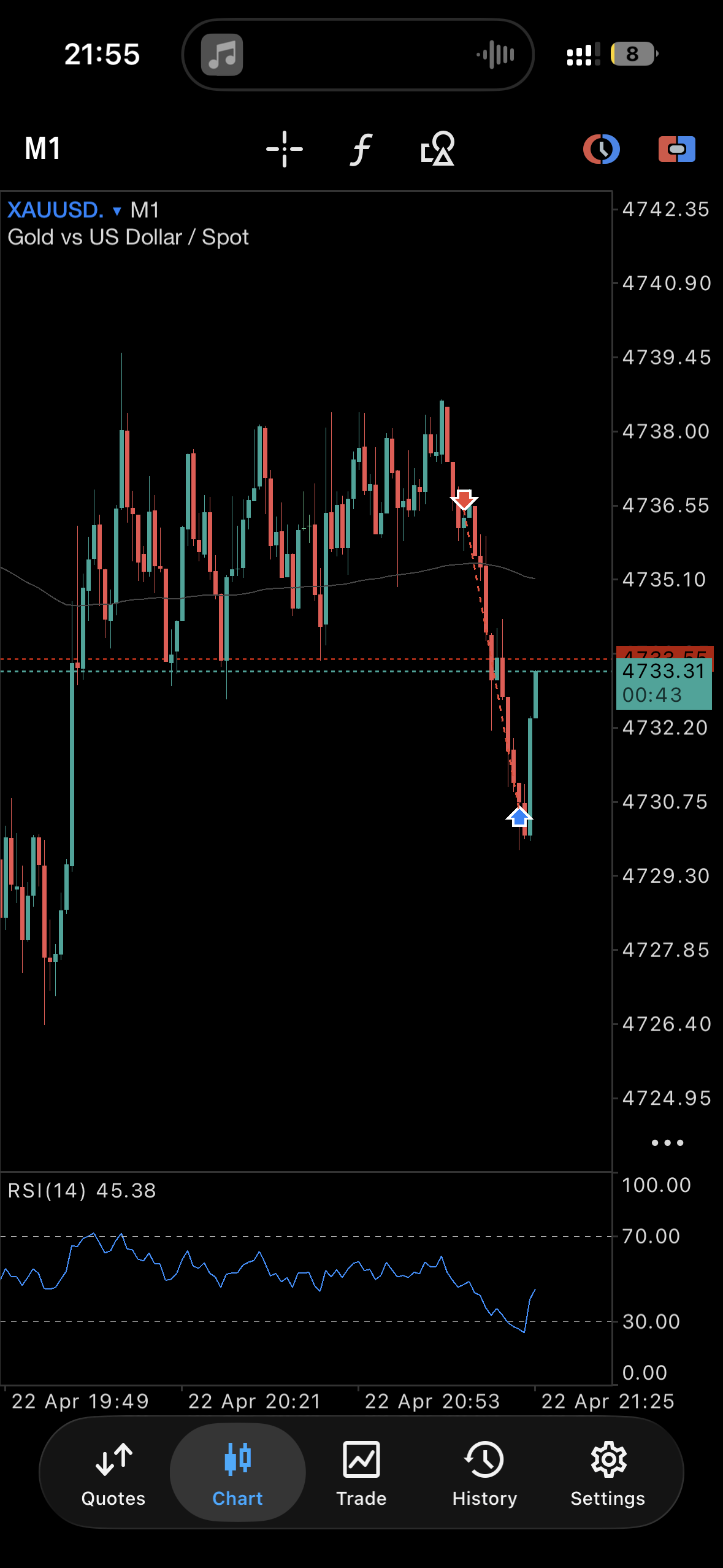This screenshot has width=723, height=1568.
Task: Open the red-blue new order icon
Action: (677, 149)
